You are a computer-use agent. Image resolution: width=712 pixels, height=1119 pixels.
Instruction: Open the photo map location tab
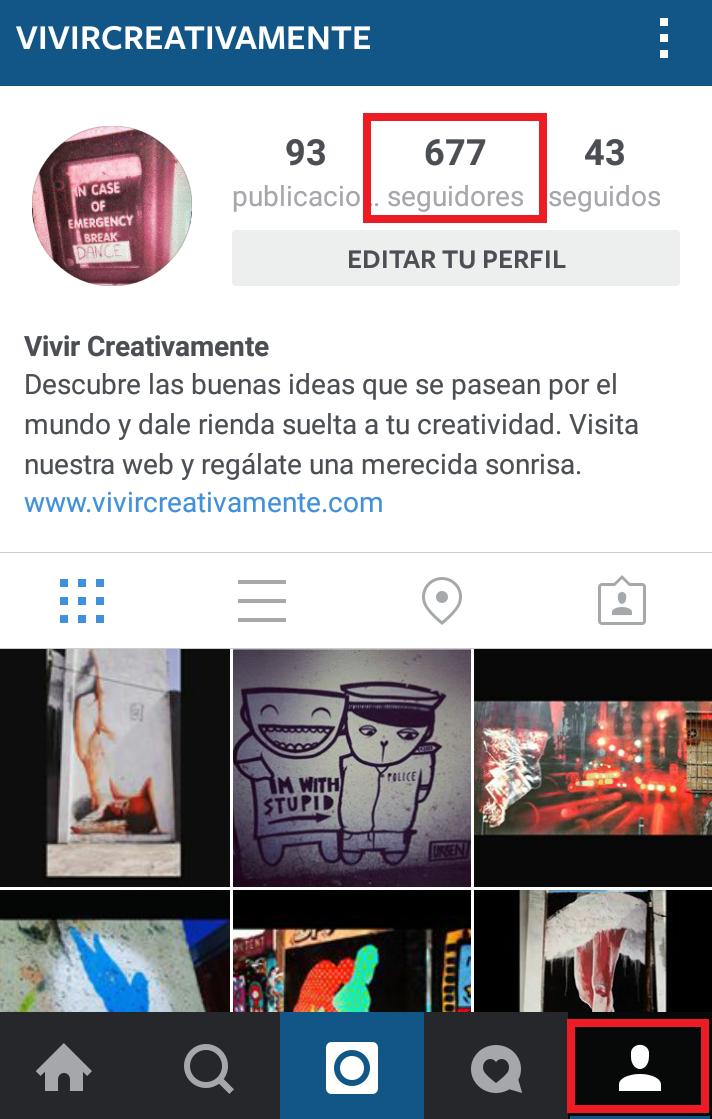pos(441,601)
